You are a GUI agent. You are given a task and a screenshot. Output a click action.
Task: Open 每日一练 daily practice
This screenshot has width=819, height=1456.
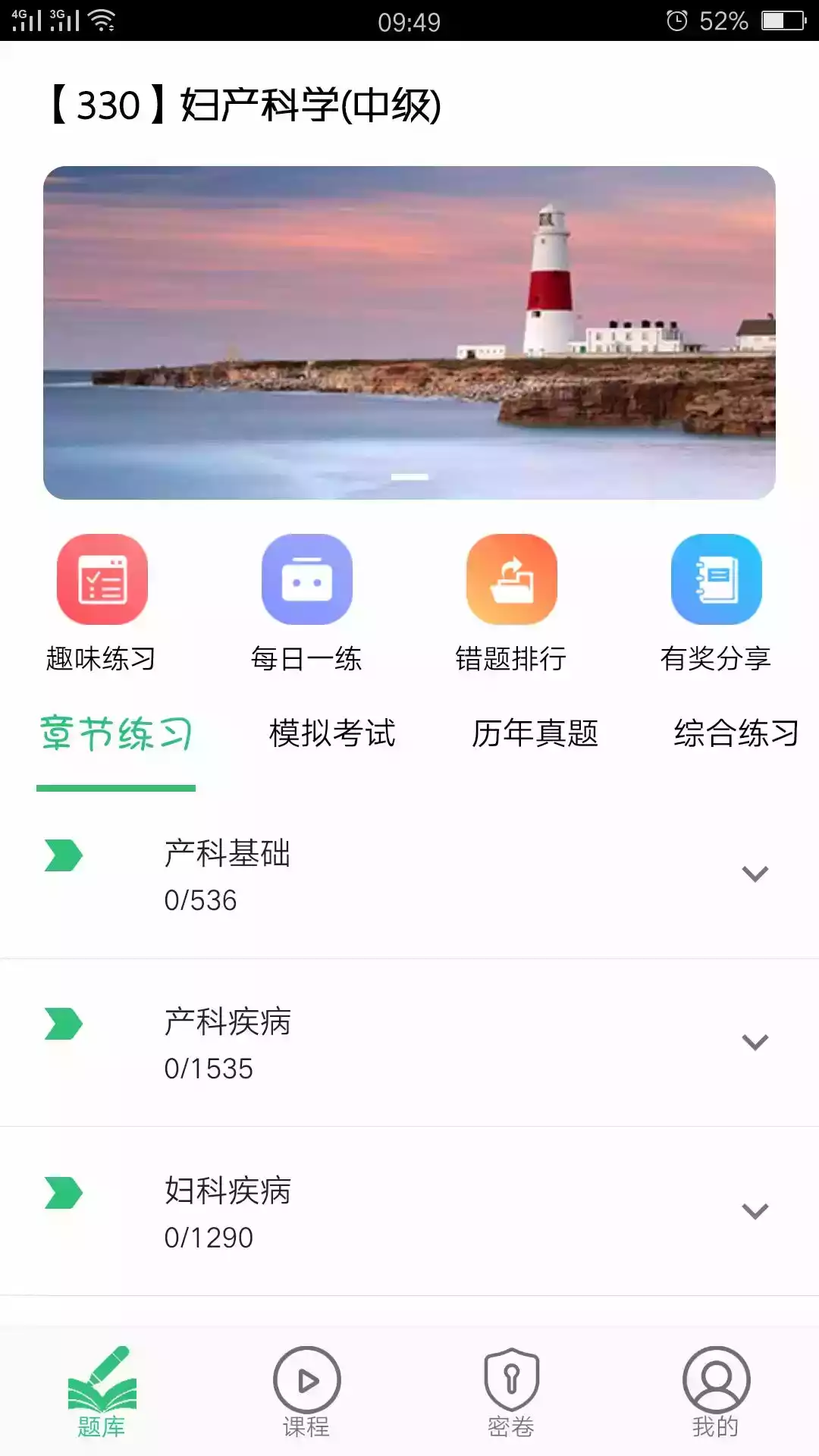(307, 579)
